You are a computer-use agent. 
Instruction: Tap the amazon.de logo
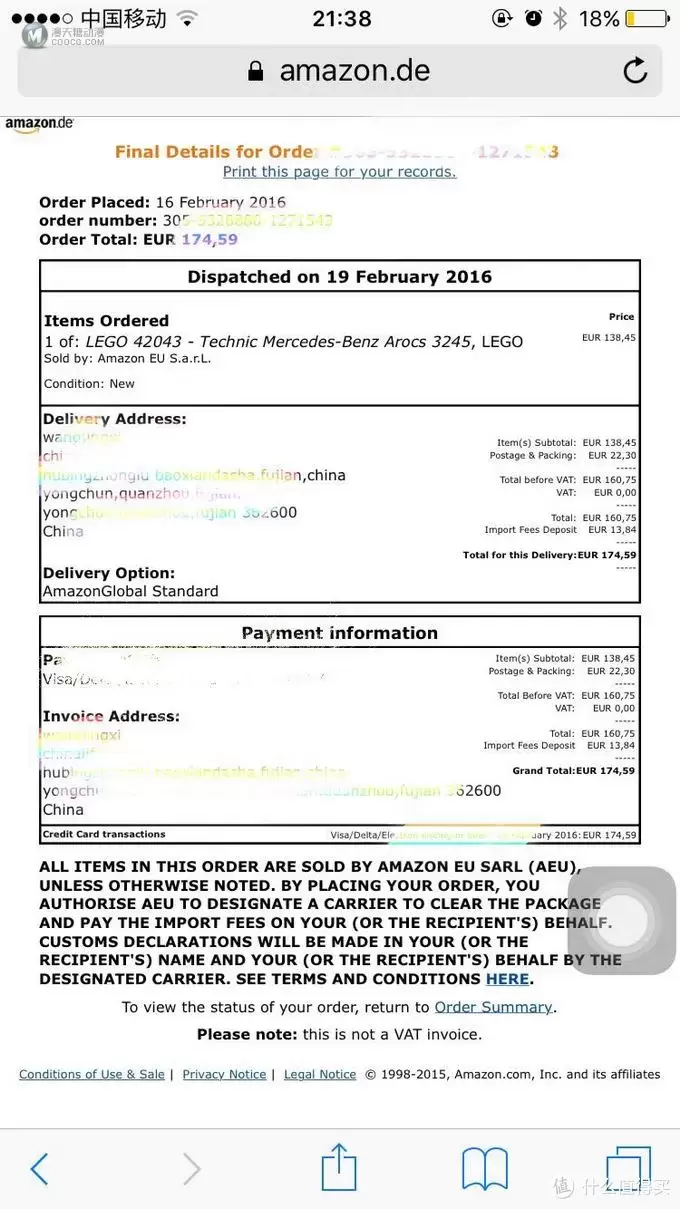39,124
